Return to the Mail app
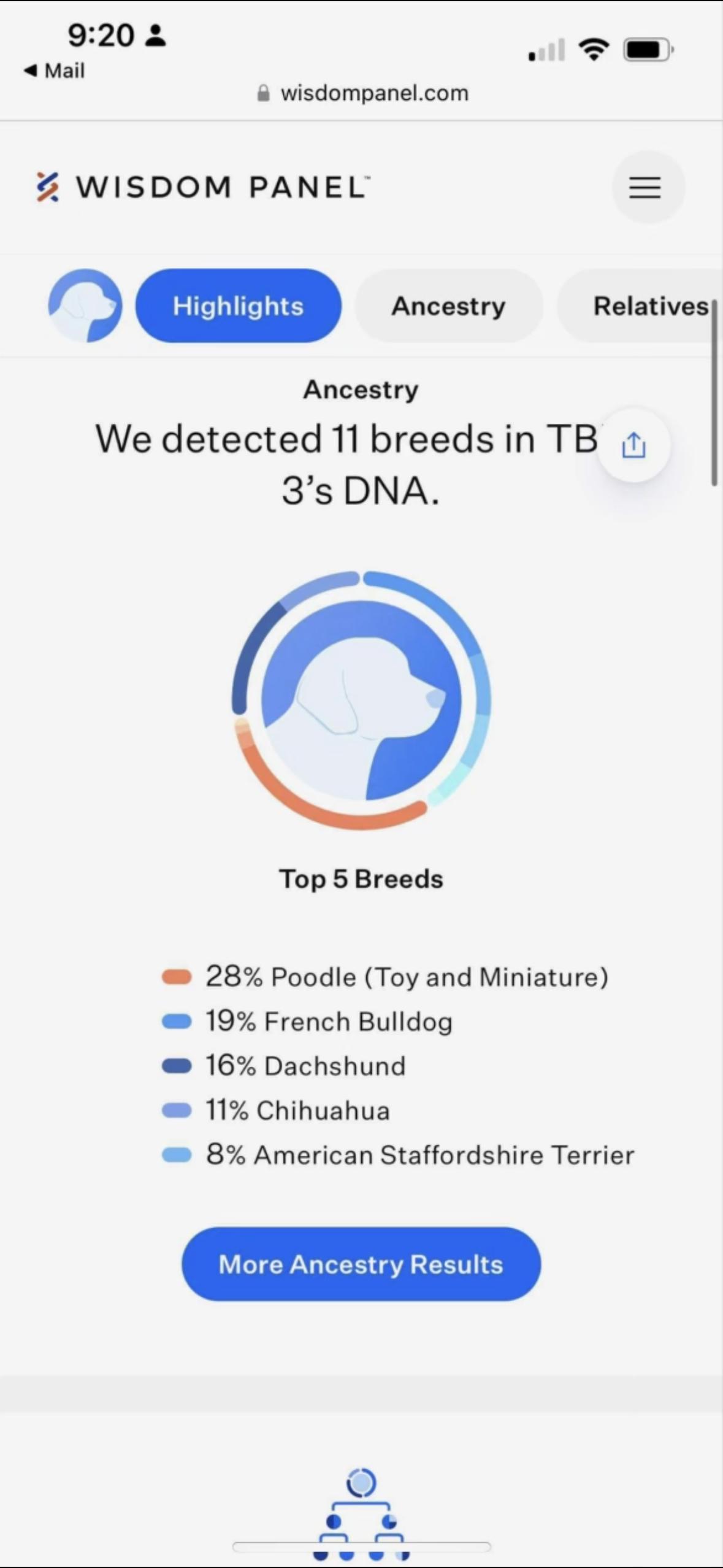723x1568 pixels. 54,71
